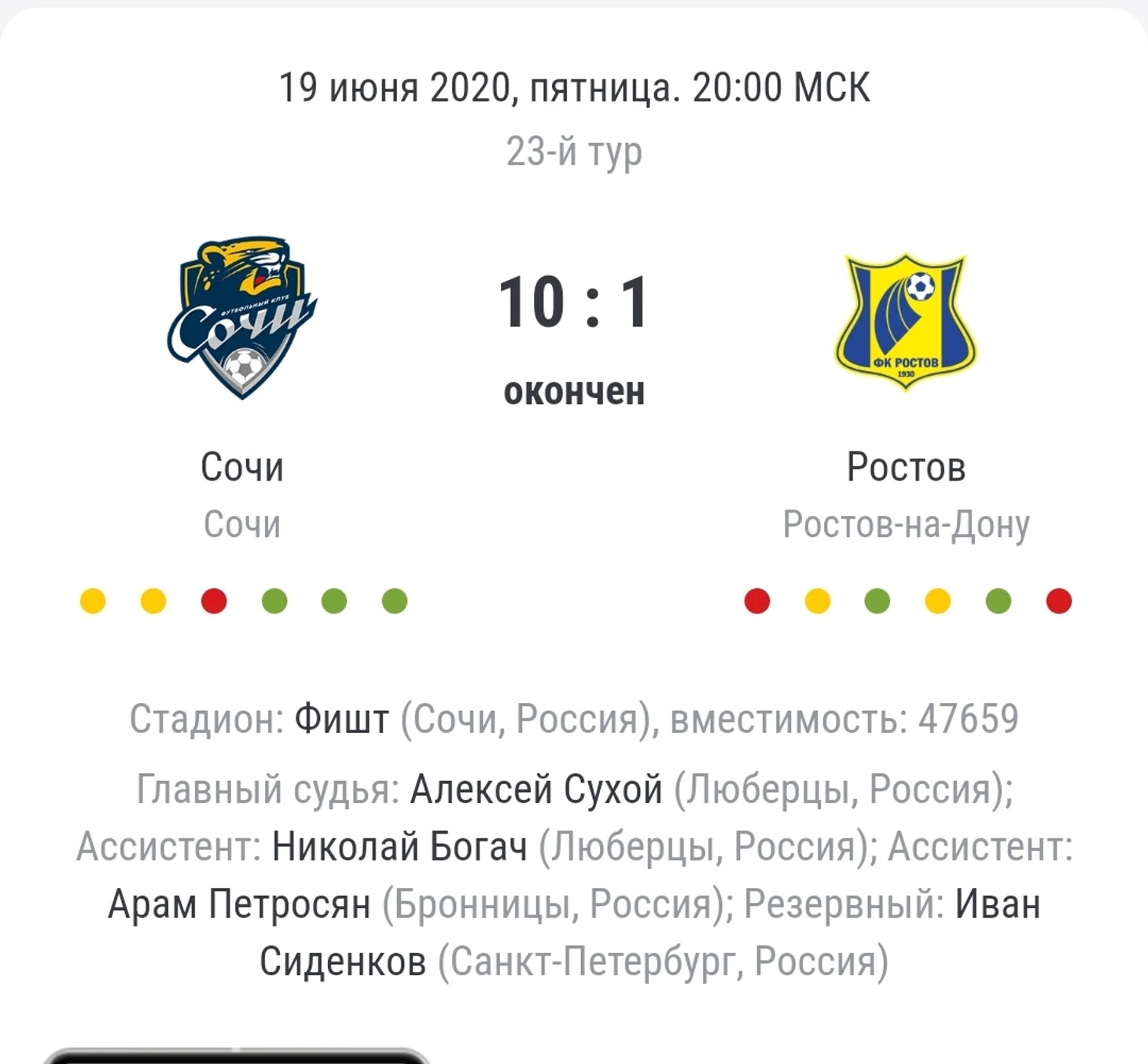Open the Sochi team page via its logo

coord(241,317)
